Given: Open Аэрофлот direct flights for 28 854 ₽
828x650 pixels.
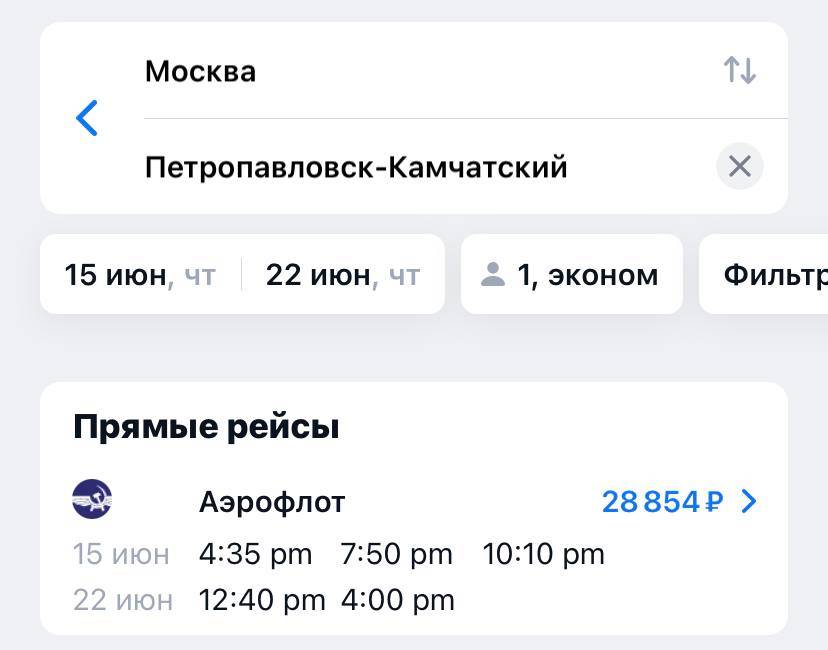Looking at the screenshot, I should tap(679, 501).
